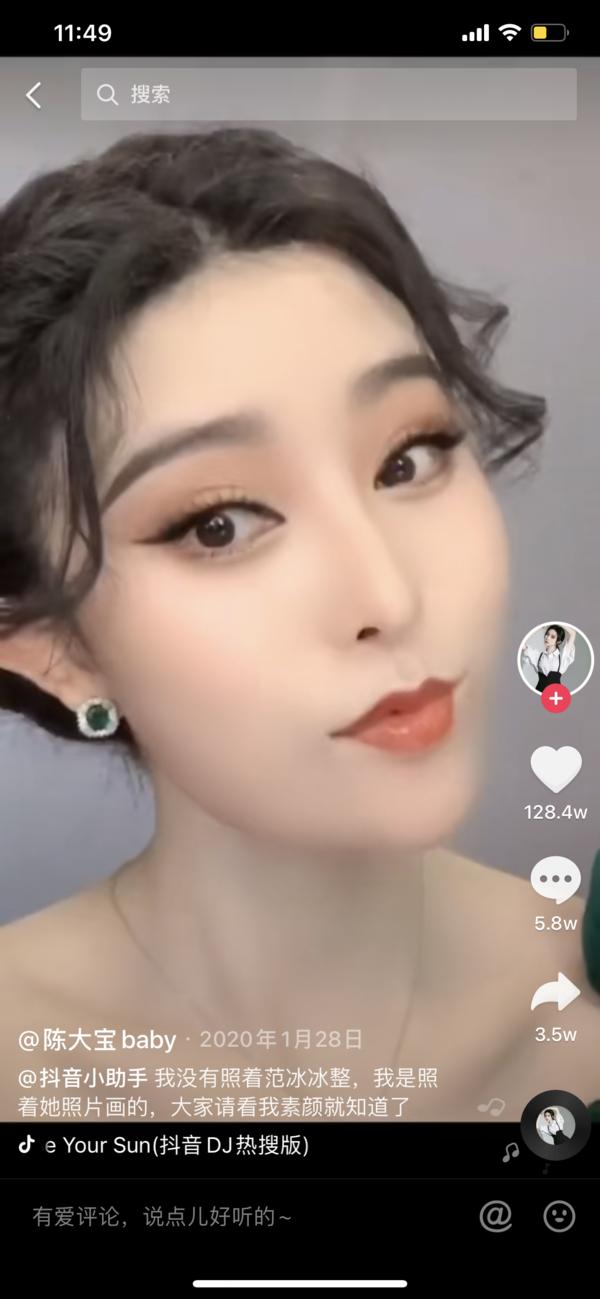Image resolution: width=600 pixels, height=1299 pixels.
Task: Like the video with heart icon
Action: pos(555,770)
